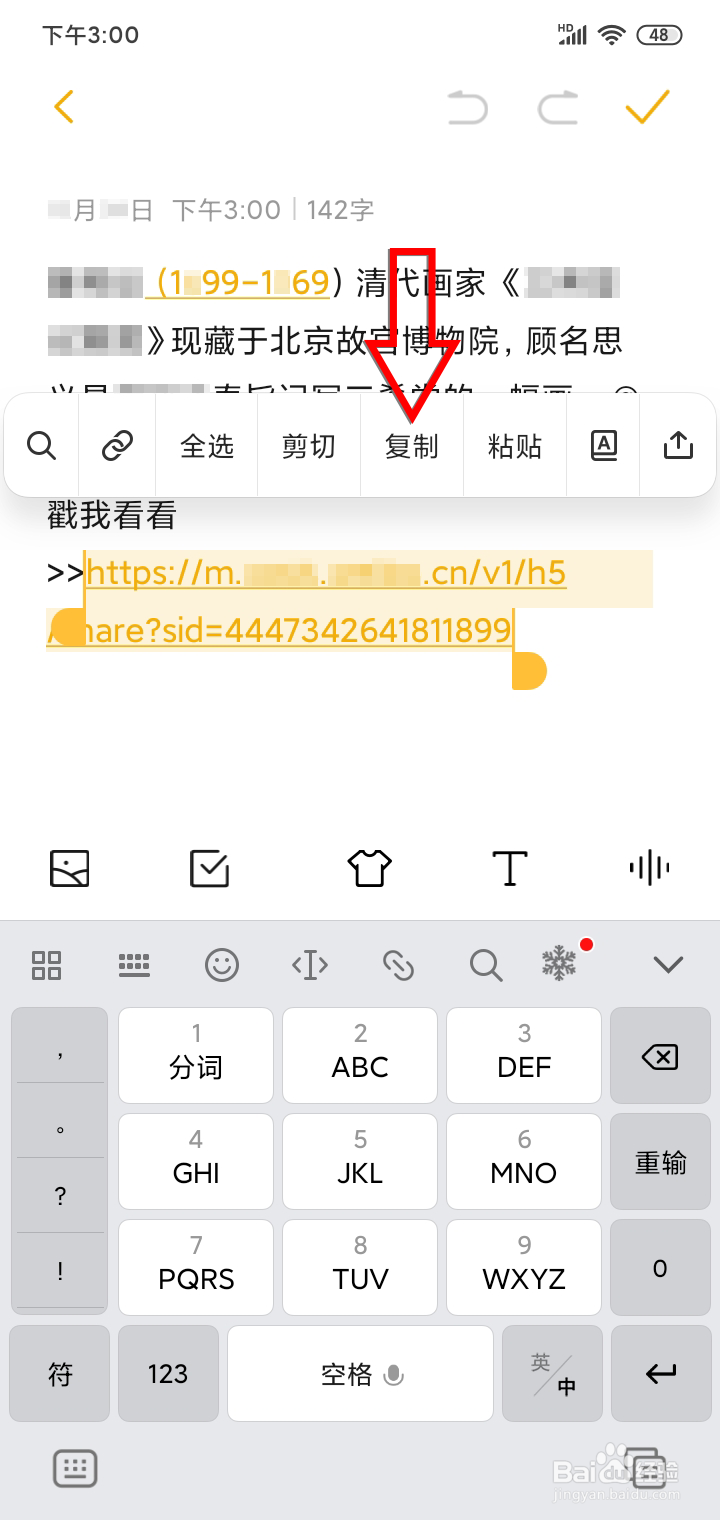Open text formatting with the T icon
This screenshot has height=1520, width=720.
point(509,868)
